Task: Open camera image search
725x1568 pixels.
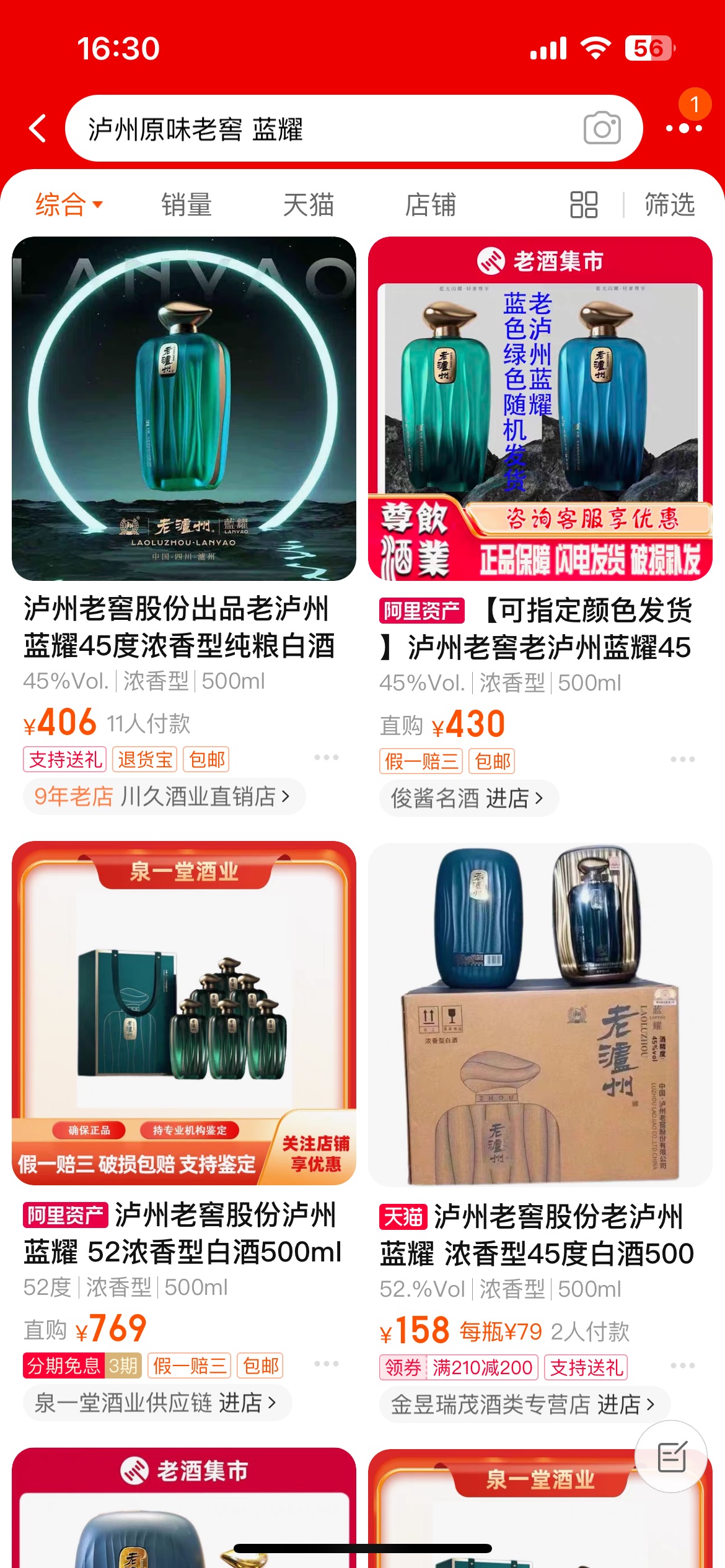Action: pyautogui.click(x=602, y=128)
